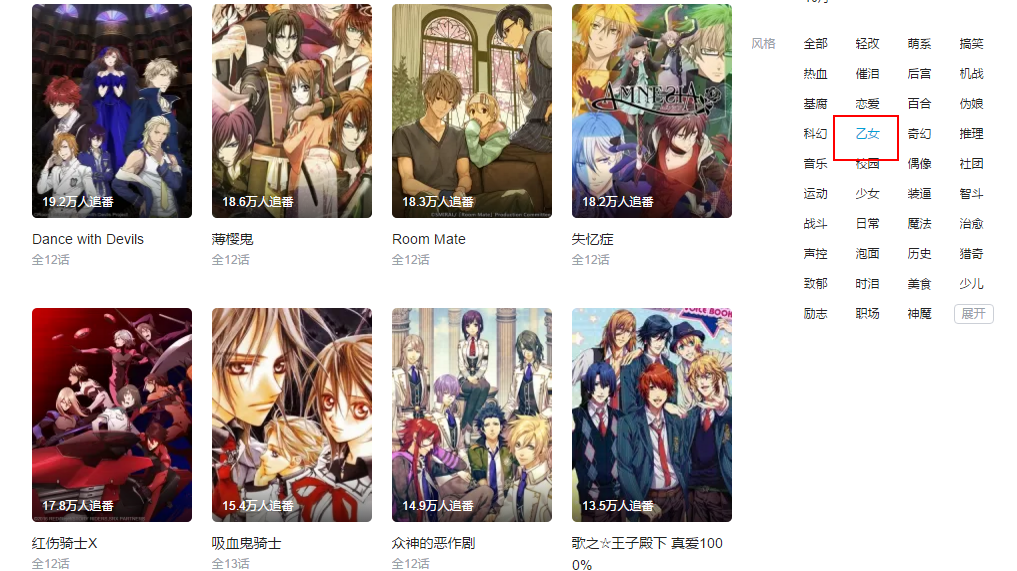
Task: Select the 乙女 style filter
Action: [867, 134]
